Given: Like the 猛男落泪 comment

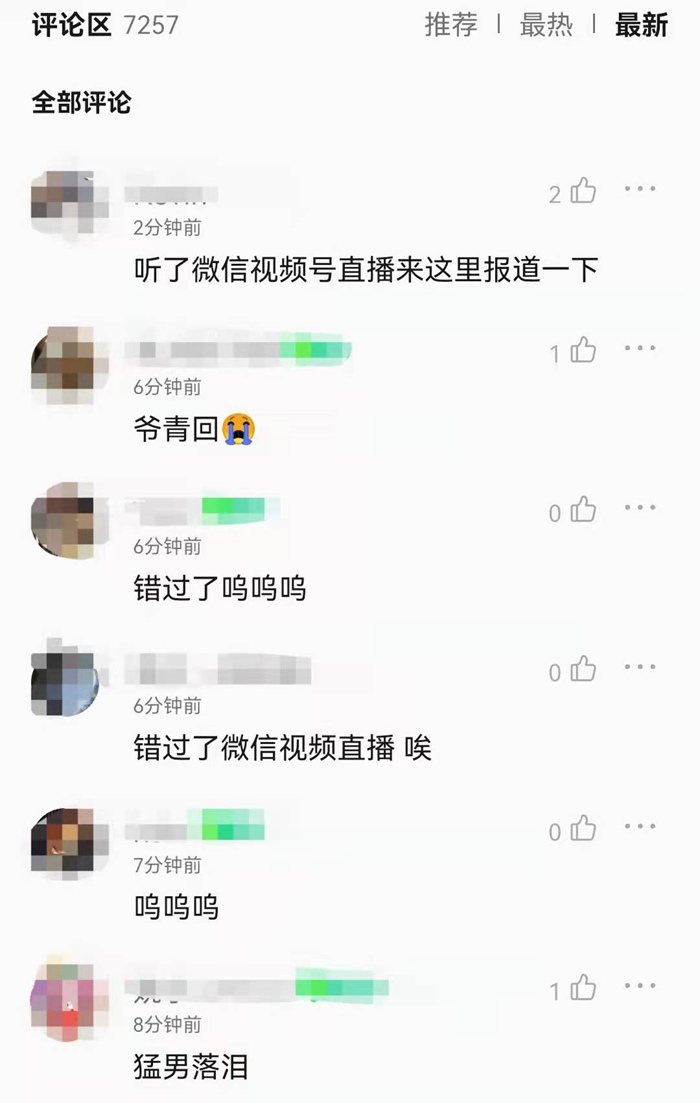Looking at the screenshot, I should [x=583, y=990].
